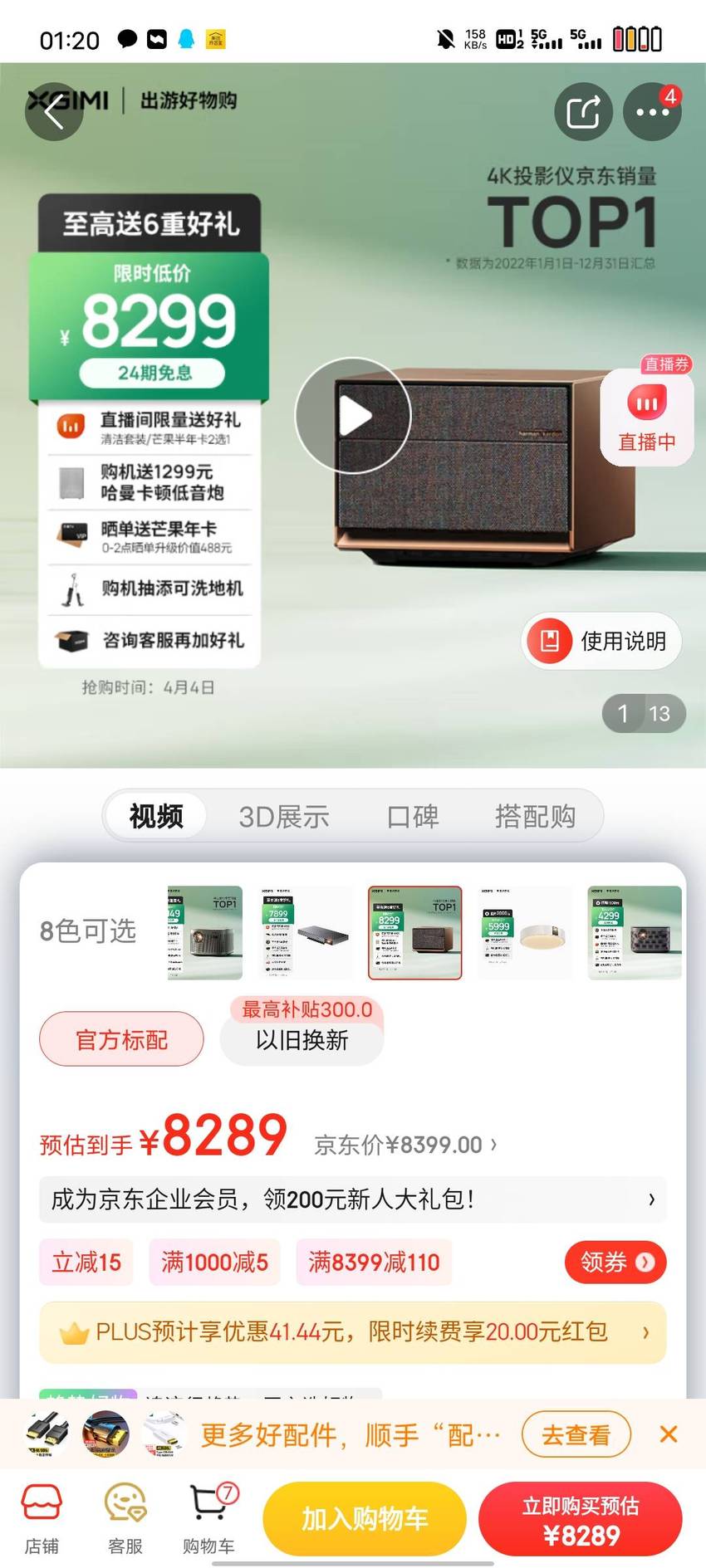Image resolution: width=706 pixels, height=1568 pixels.
Task: Play the product video
Action: [x=354, y=416]
